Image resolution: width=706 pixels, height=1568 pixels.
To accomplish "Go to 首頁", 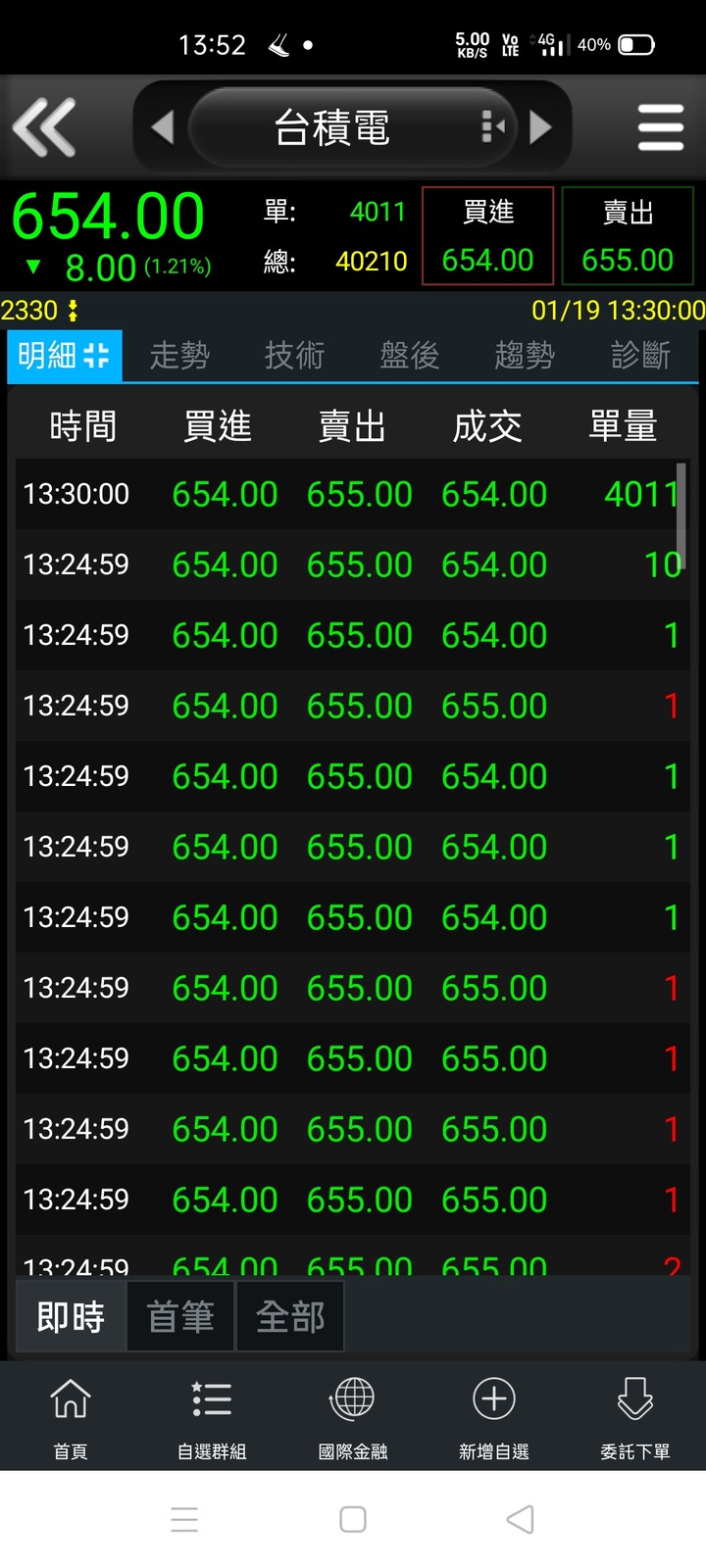I will tap(71, 1417).
